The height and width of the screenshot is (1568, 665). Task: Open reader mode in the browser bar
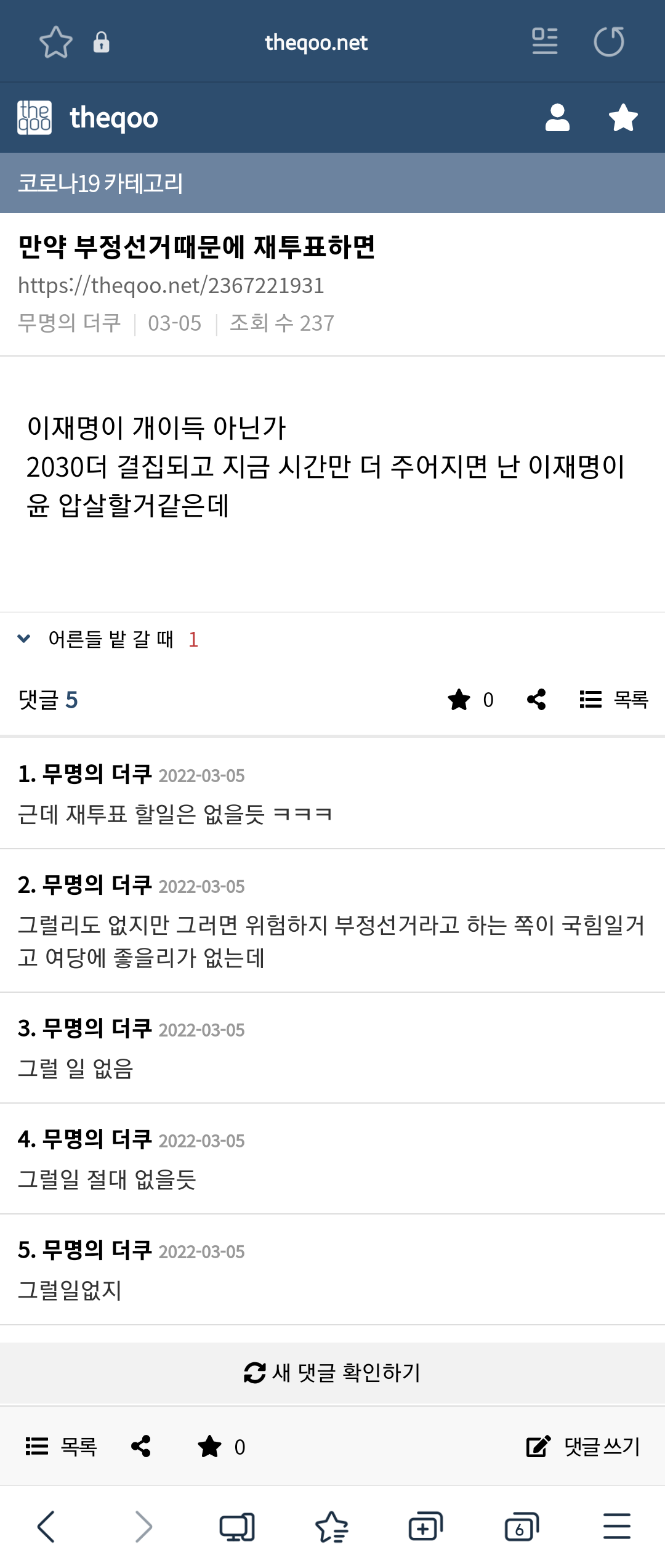click(545, 42)
